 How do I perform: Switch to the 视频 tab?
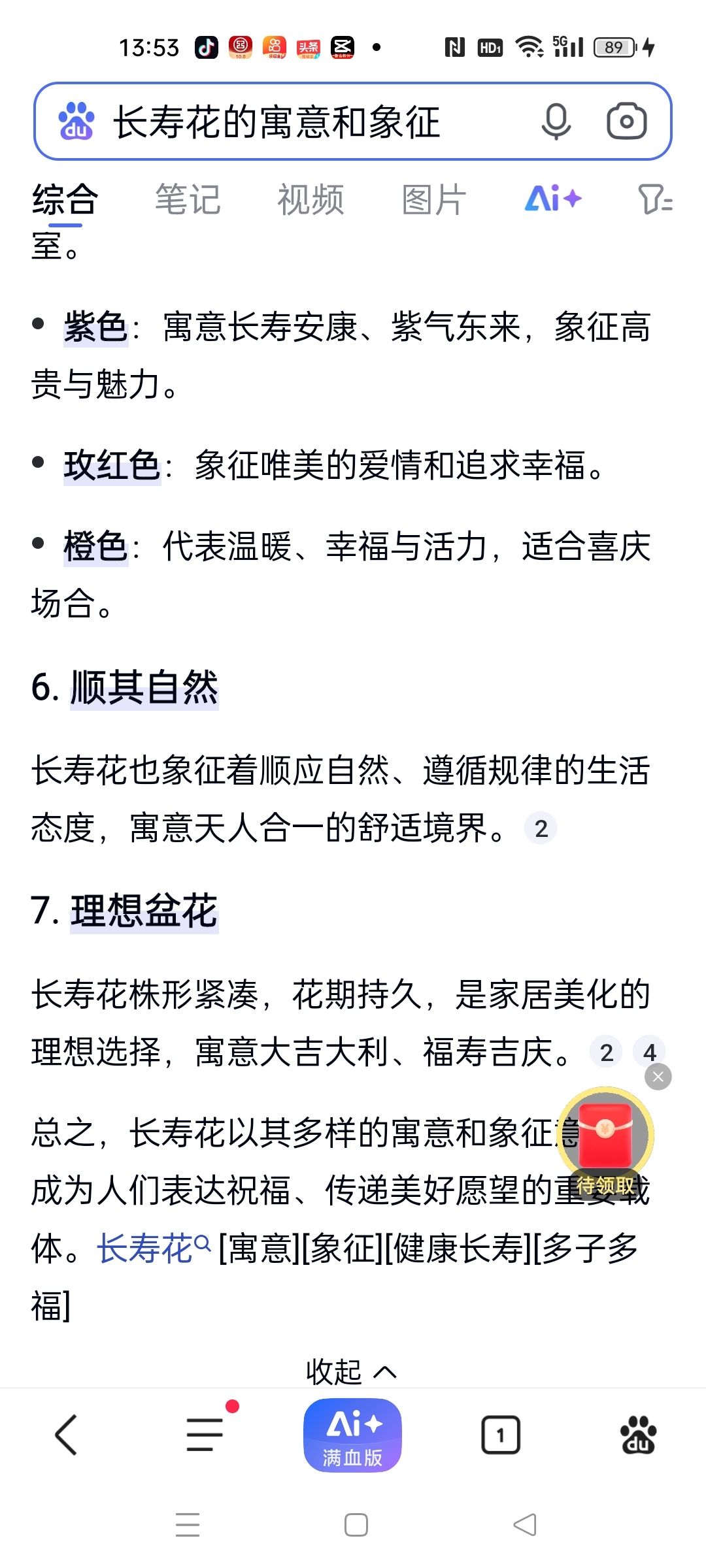pos(311,199)
